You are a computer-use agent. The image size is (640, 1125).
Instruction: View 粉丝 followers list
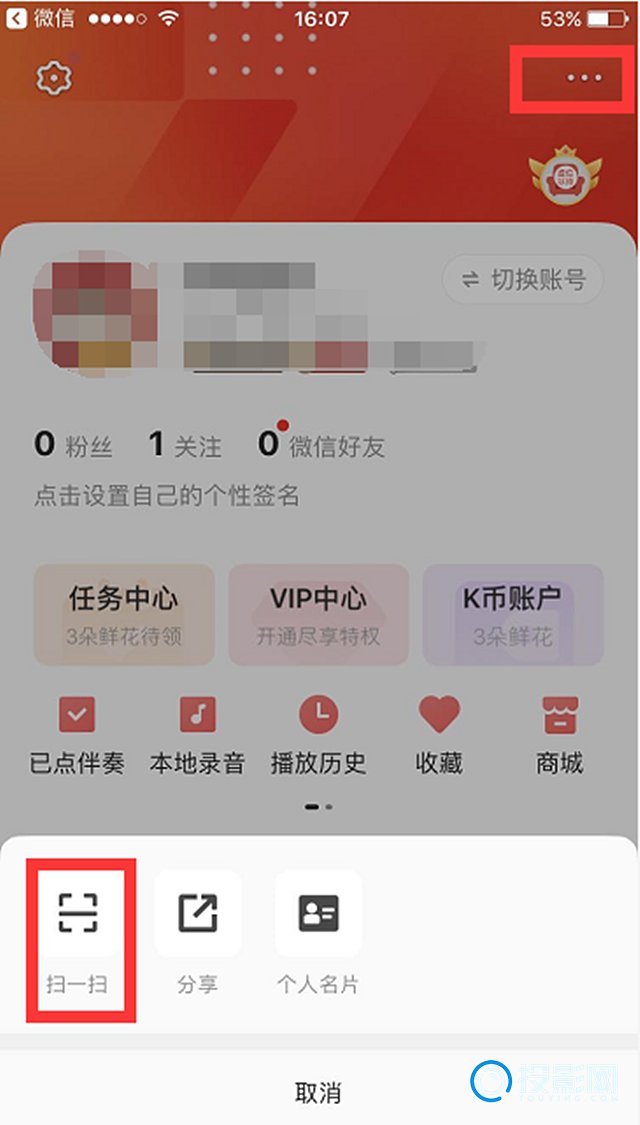(65, 445)
